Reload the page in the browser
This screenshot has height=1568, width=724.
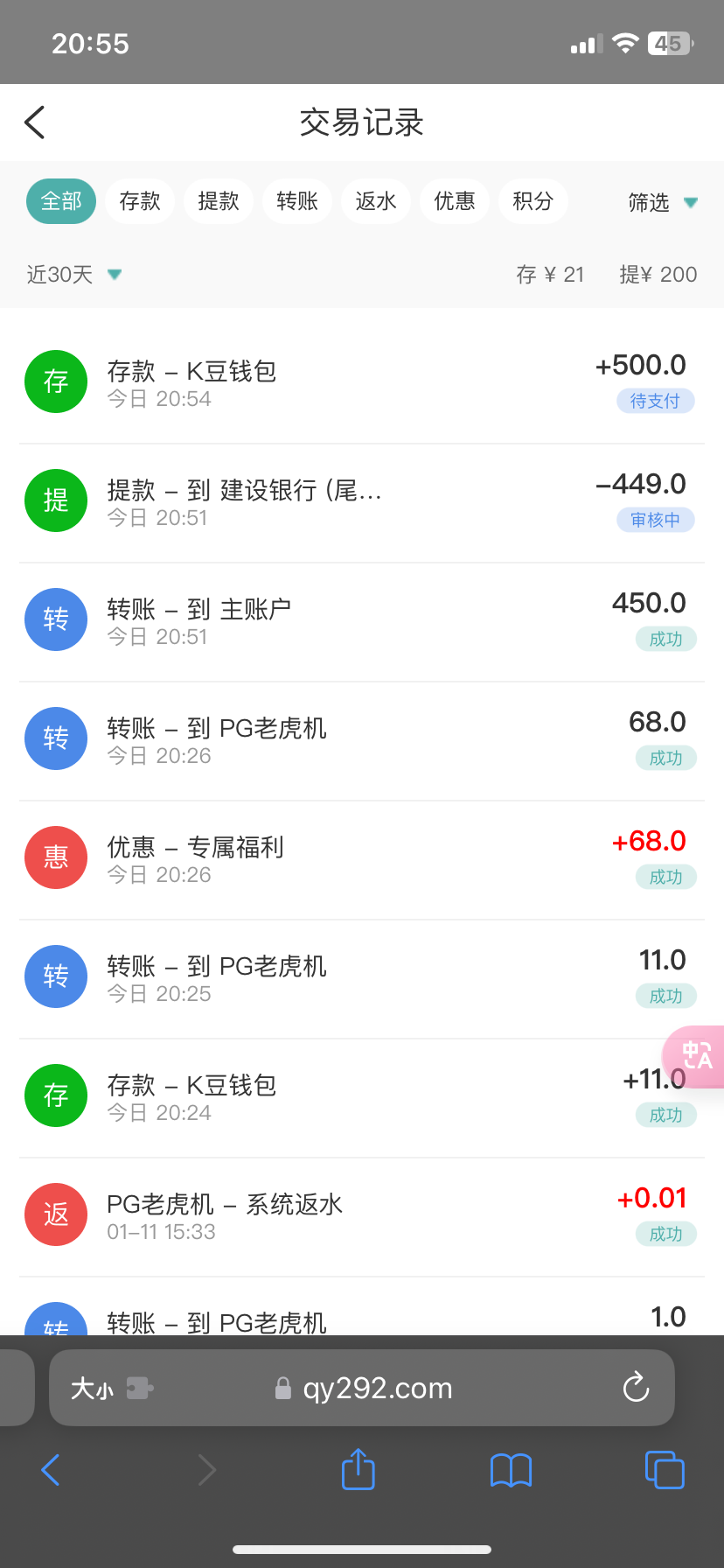pos(636,1388)
